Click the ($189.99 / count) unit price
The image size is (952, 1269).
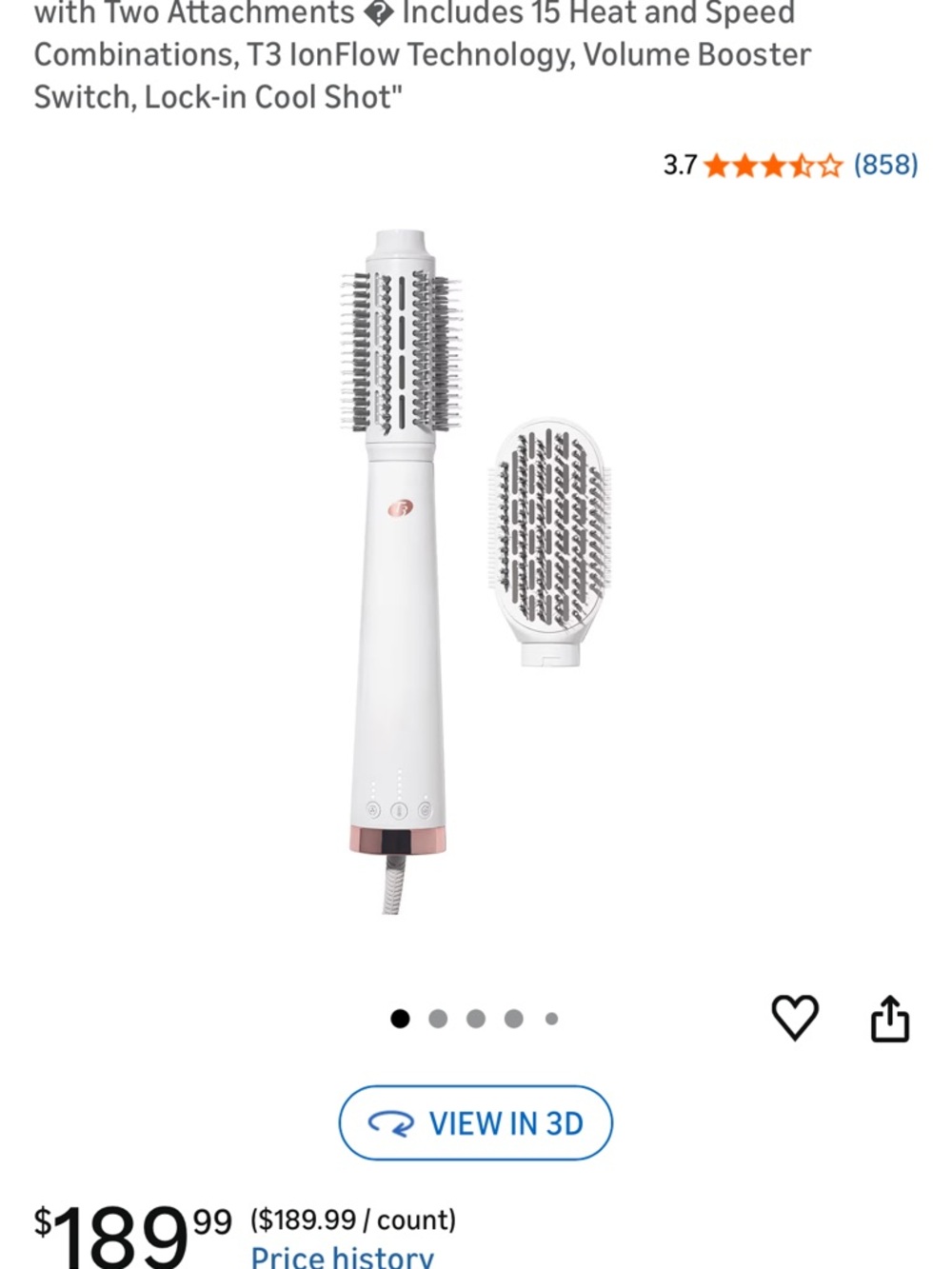tap(351, 1219)
